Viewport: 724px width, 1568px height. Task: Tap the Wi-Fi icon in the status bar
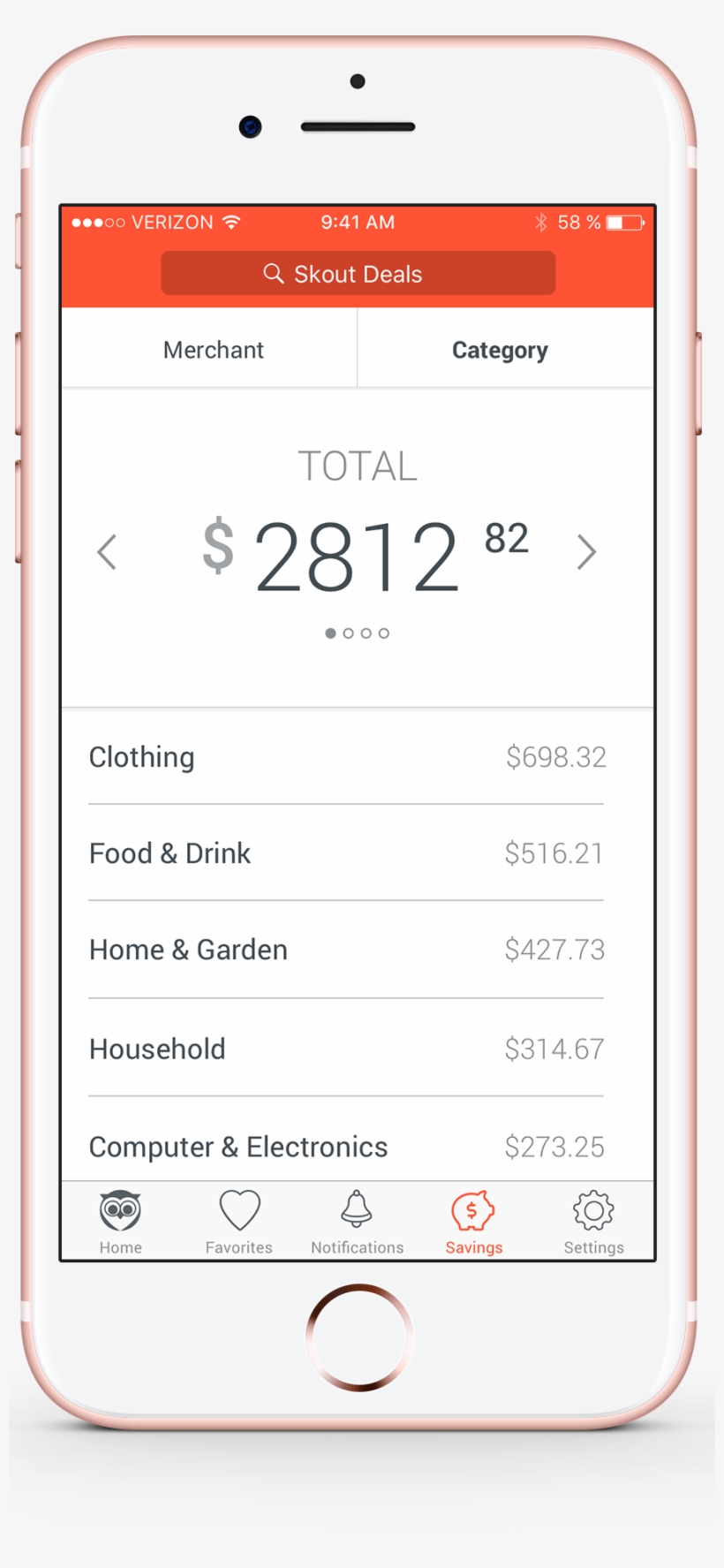click(231, 223)
